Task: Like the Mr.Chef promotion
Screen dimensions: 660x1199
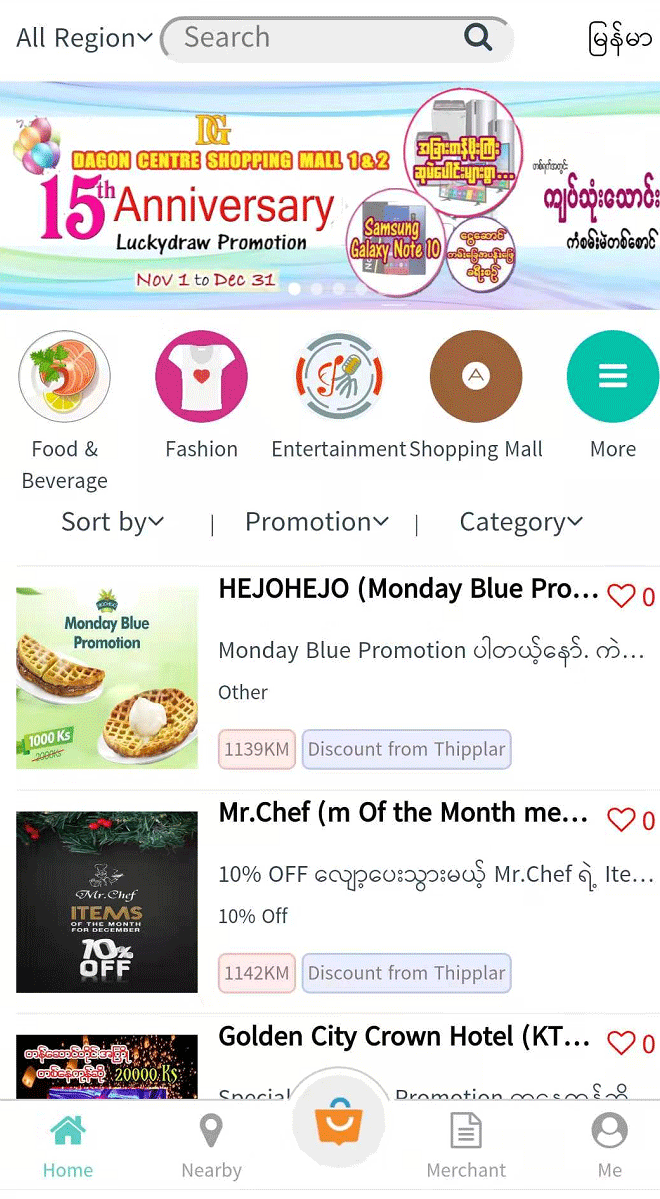Action: pos(621,820)
